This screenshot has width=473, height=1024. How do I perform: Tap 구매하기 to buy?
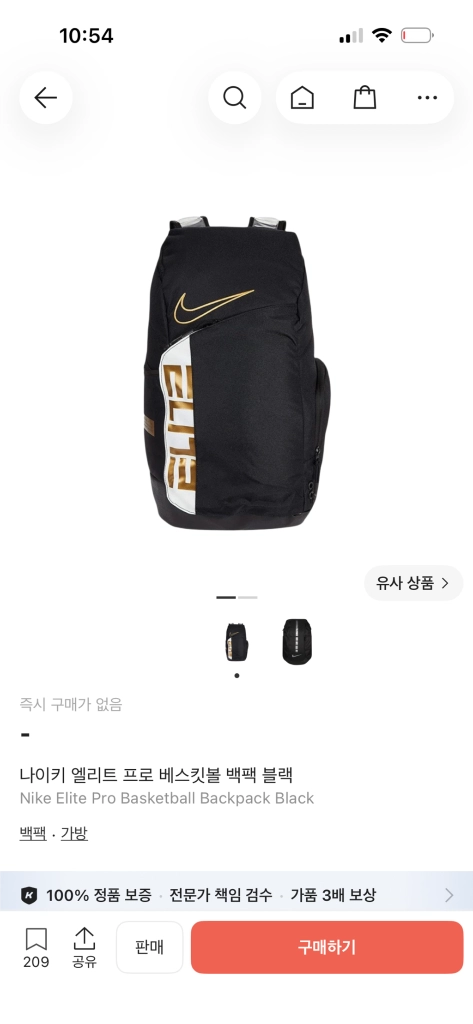(x=327, y=948)
